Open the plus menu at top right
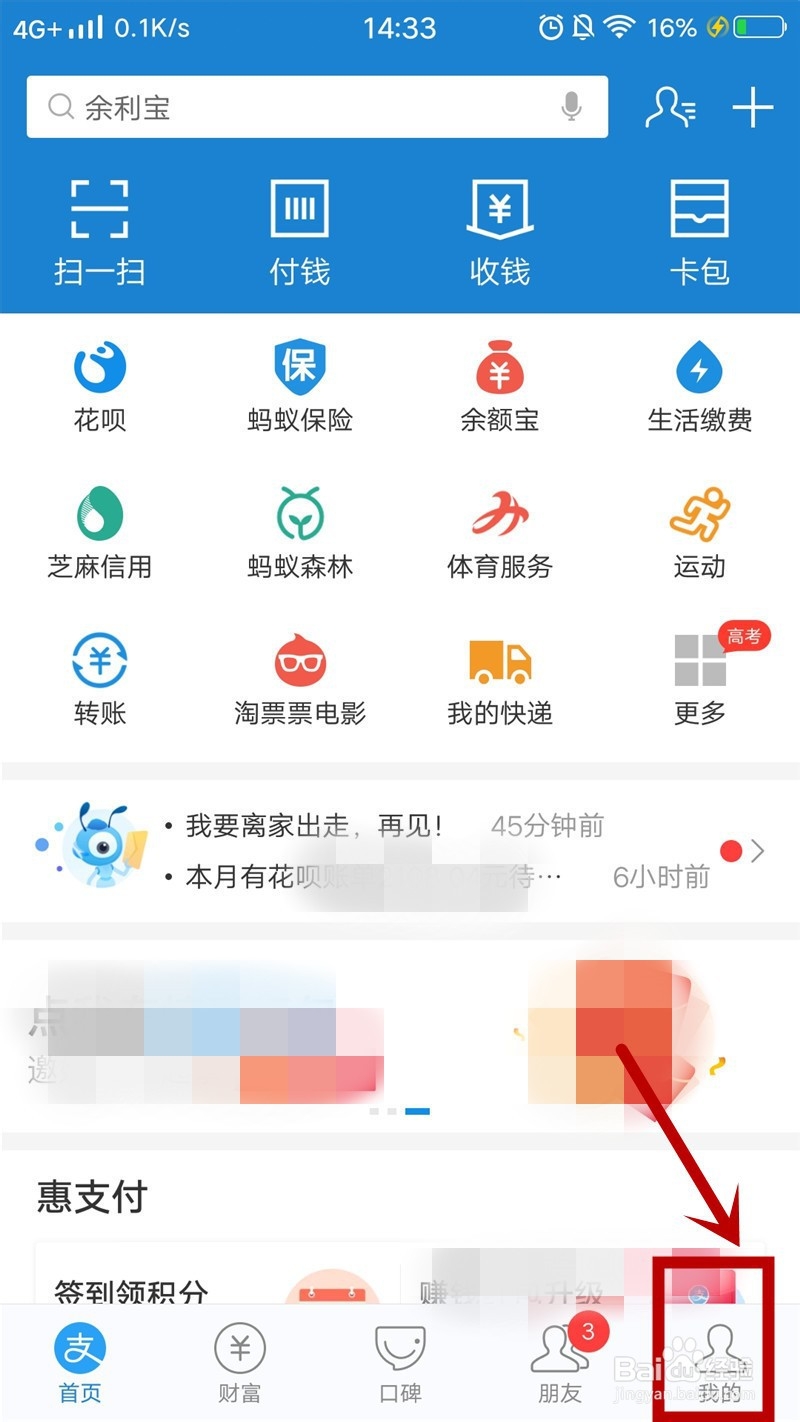This screenshot has width=800, height=1422. [751, 106]
